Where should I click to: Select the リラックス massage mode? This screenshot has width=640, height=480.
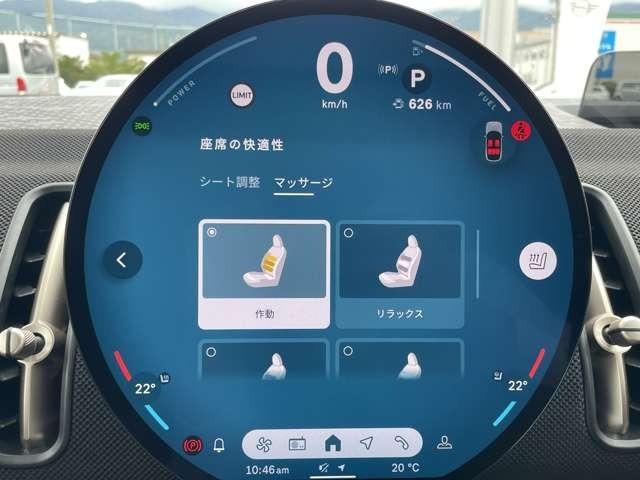point(400,274)
